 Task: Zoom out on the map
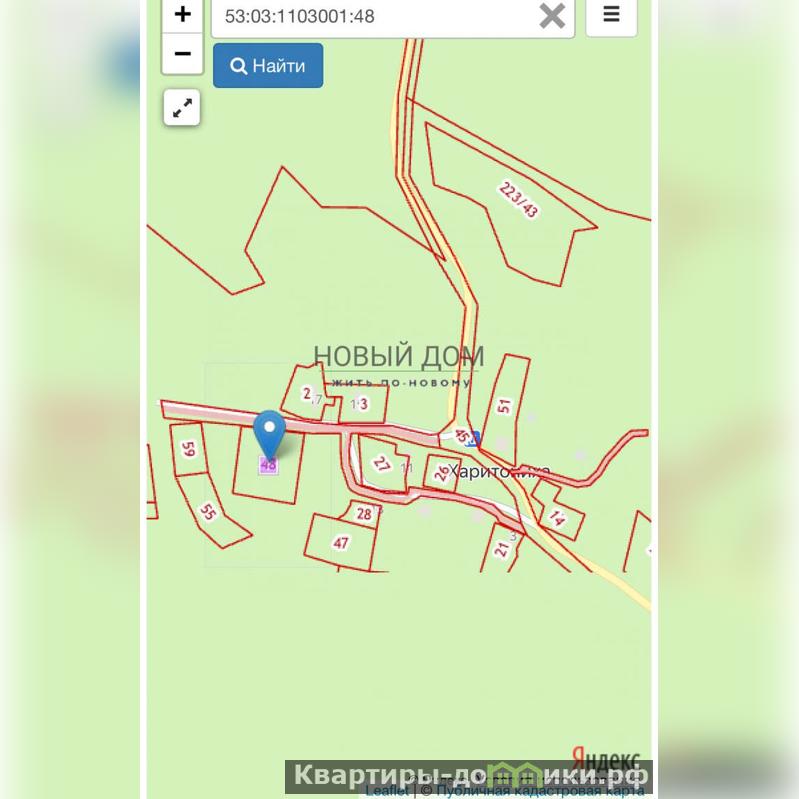(182, 53)
